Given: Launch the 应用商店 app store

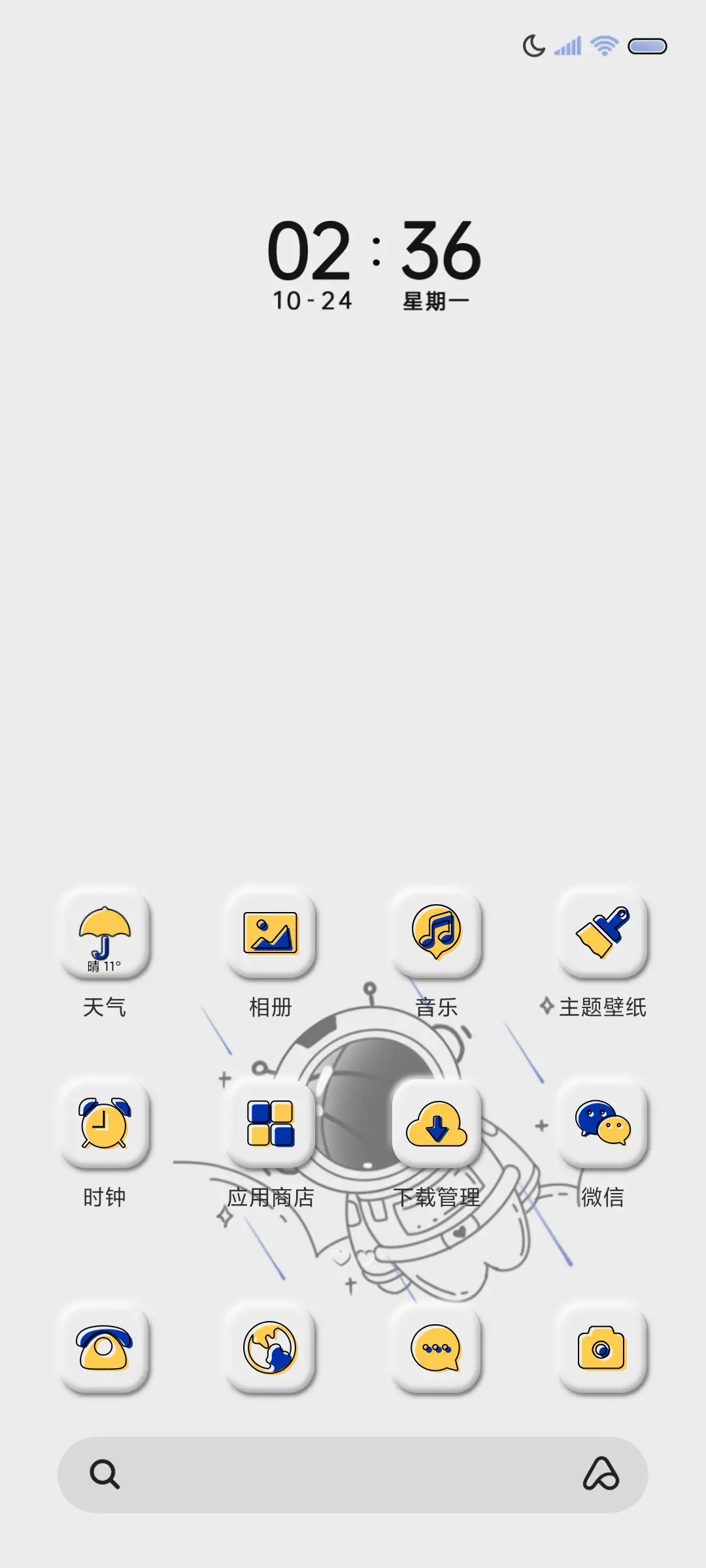Looking at the screenshot, I should [271, 1126].
